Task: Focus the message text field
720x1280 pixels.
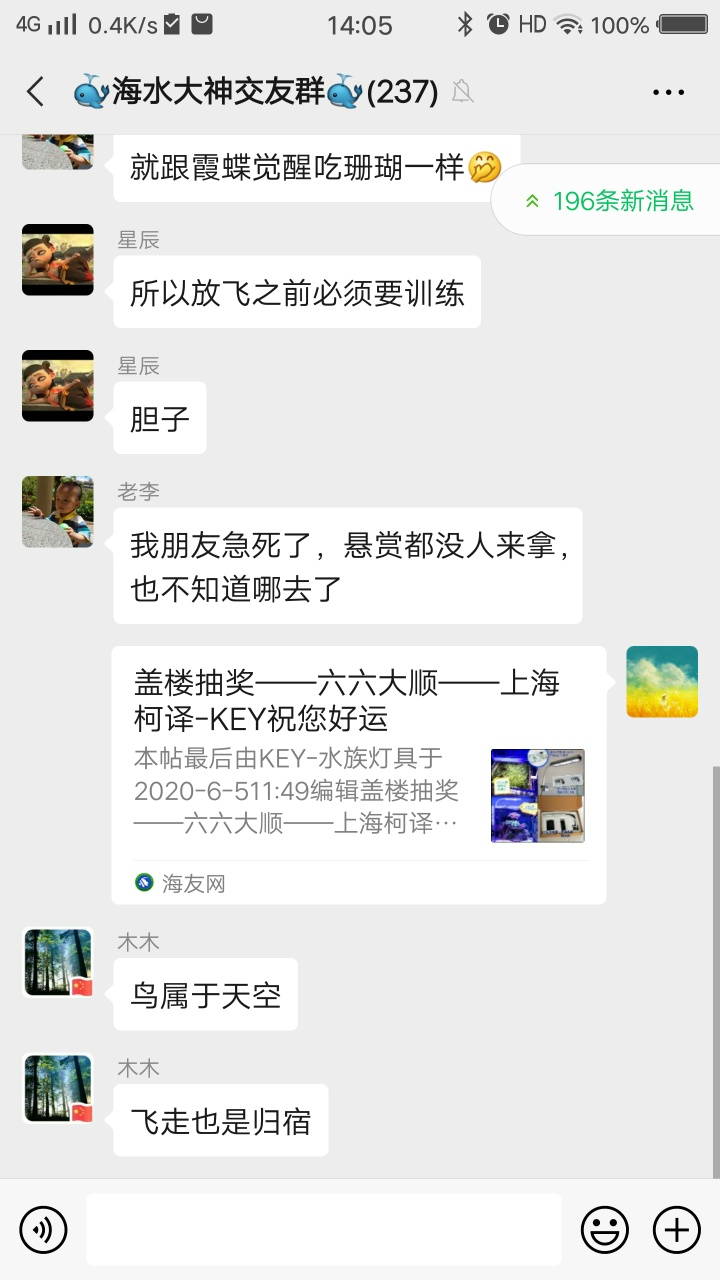Action: coord(324,1229)
